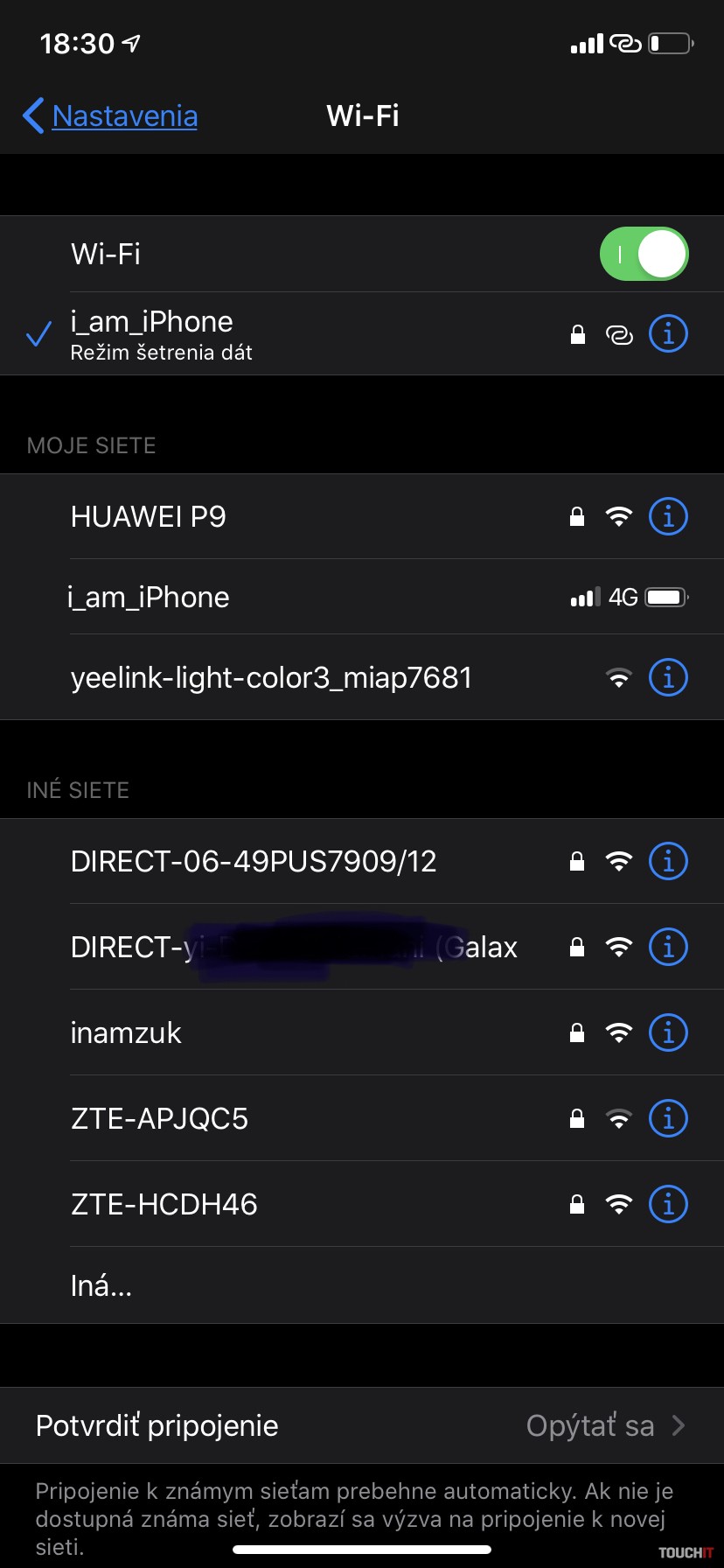Image resolution: width=724 pixels, height=1568 pixels.
Task: Connect to DIRECT-06-49PUS7909/12
Action: 254,862
